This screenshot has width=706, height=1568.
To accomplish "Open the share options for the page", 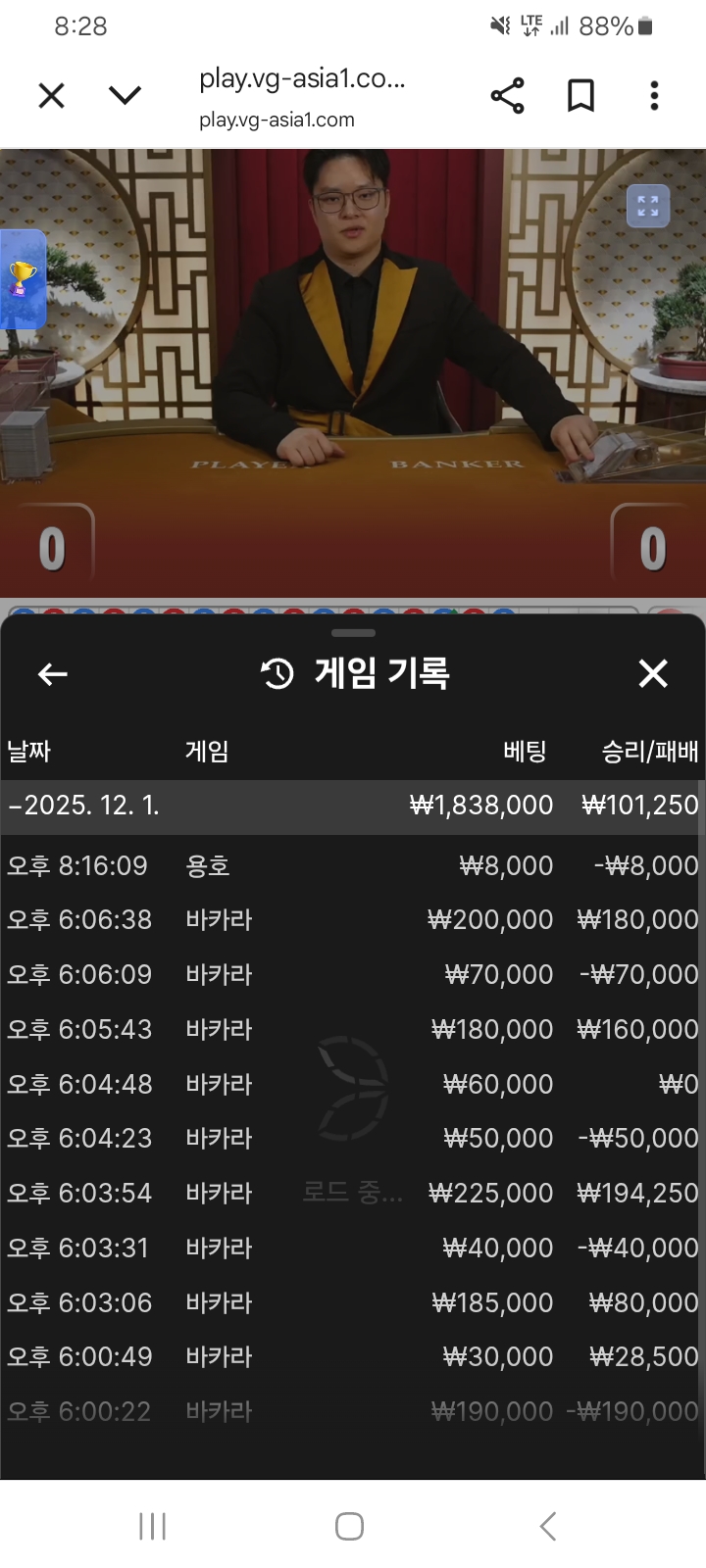I will click(506, 95).
